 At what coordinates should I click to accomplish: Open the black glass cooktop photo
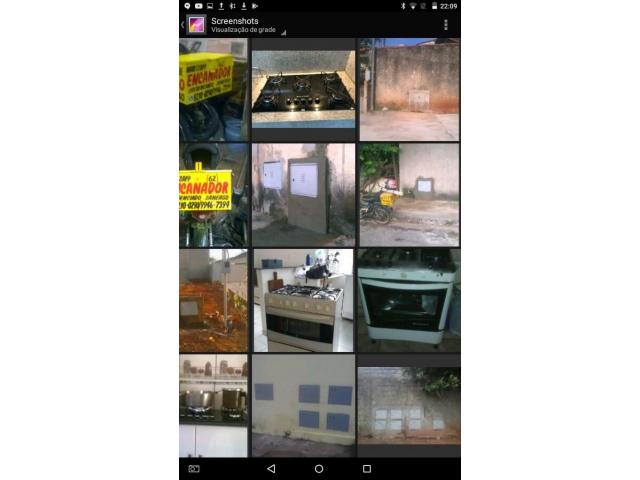click(303, 89)
